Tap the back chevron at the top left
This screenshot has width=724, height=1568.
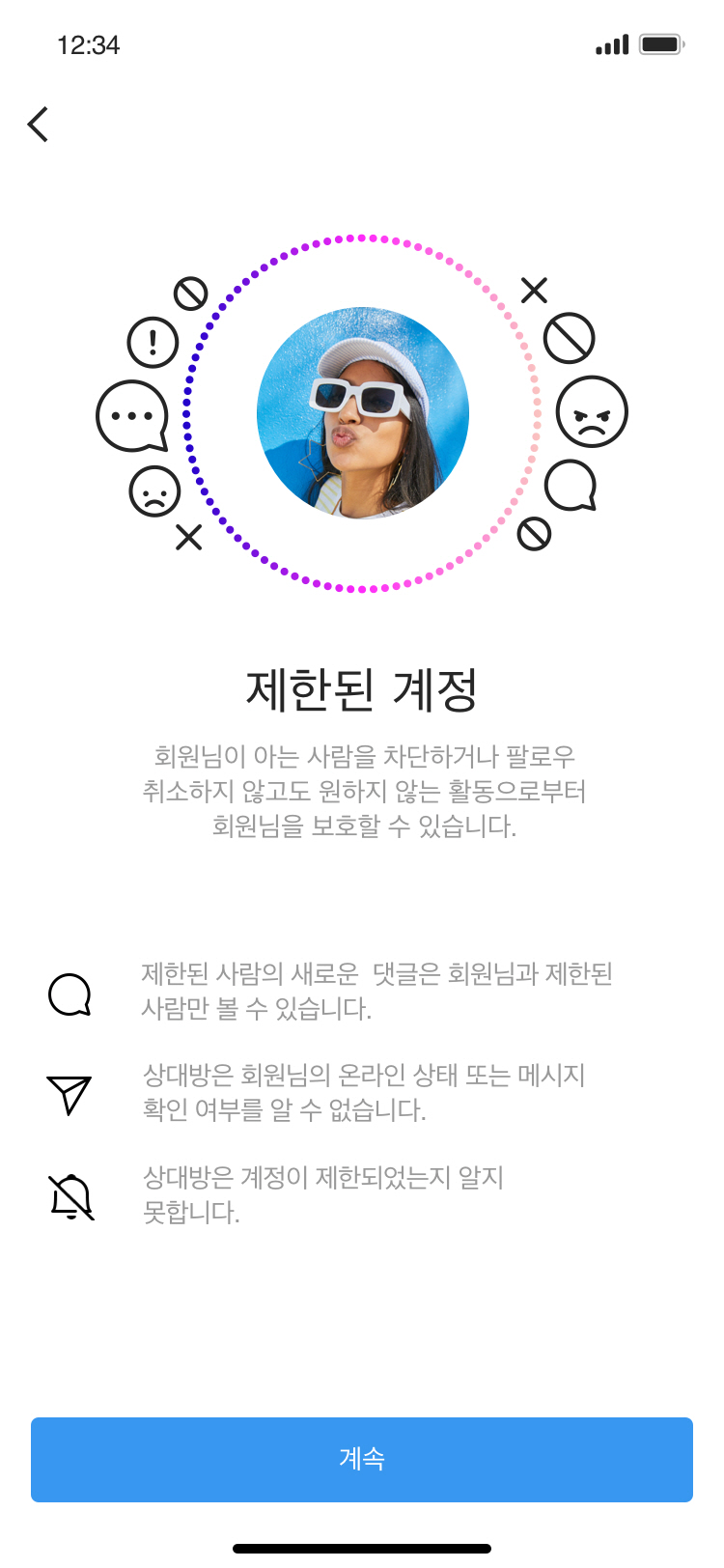(39, 125)
